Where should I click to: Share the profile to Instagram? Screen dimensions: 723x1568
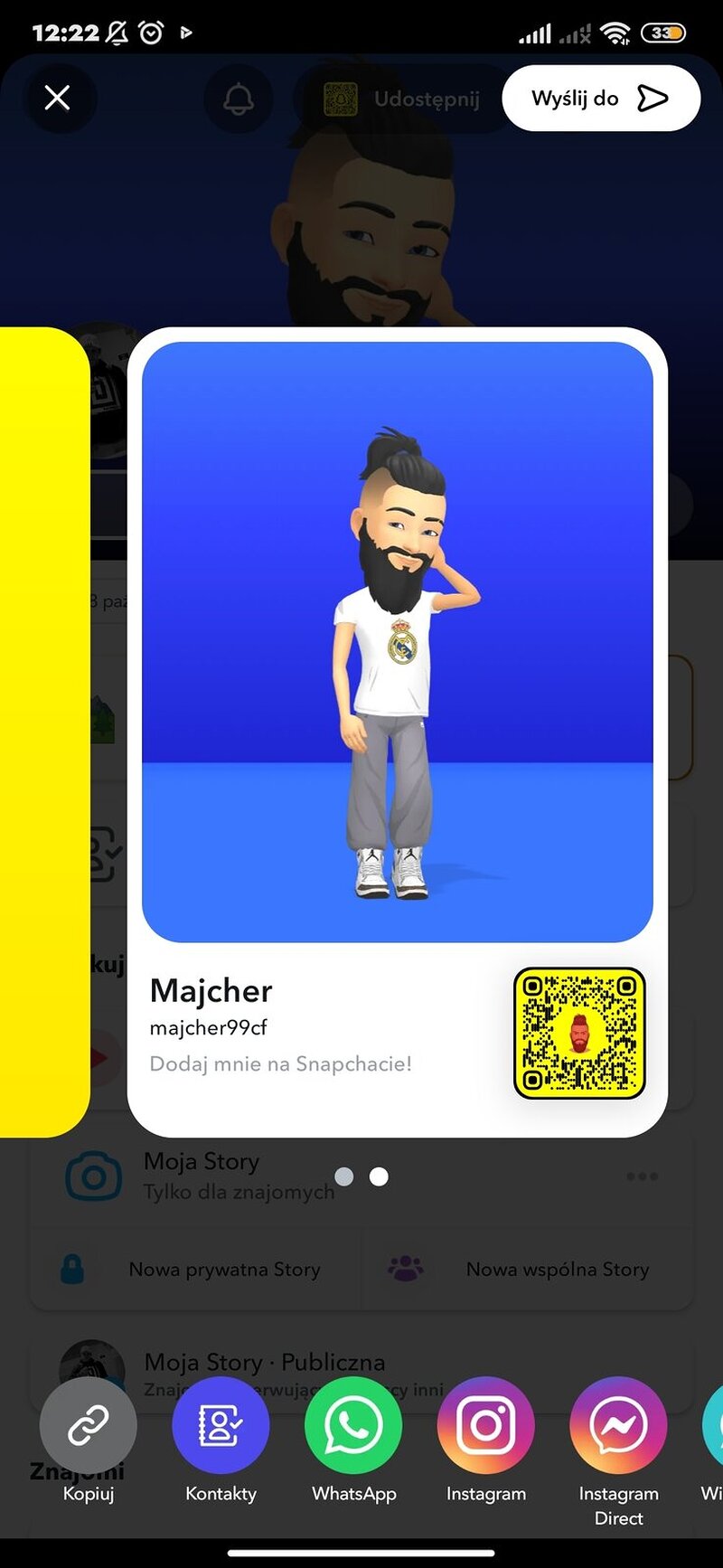(485, 1426)
